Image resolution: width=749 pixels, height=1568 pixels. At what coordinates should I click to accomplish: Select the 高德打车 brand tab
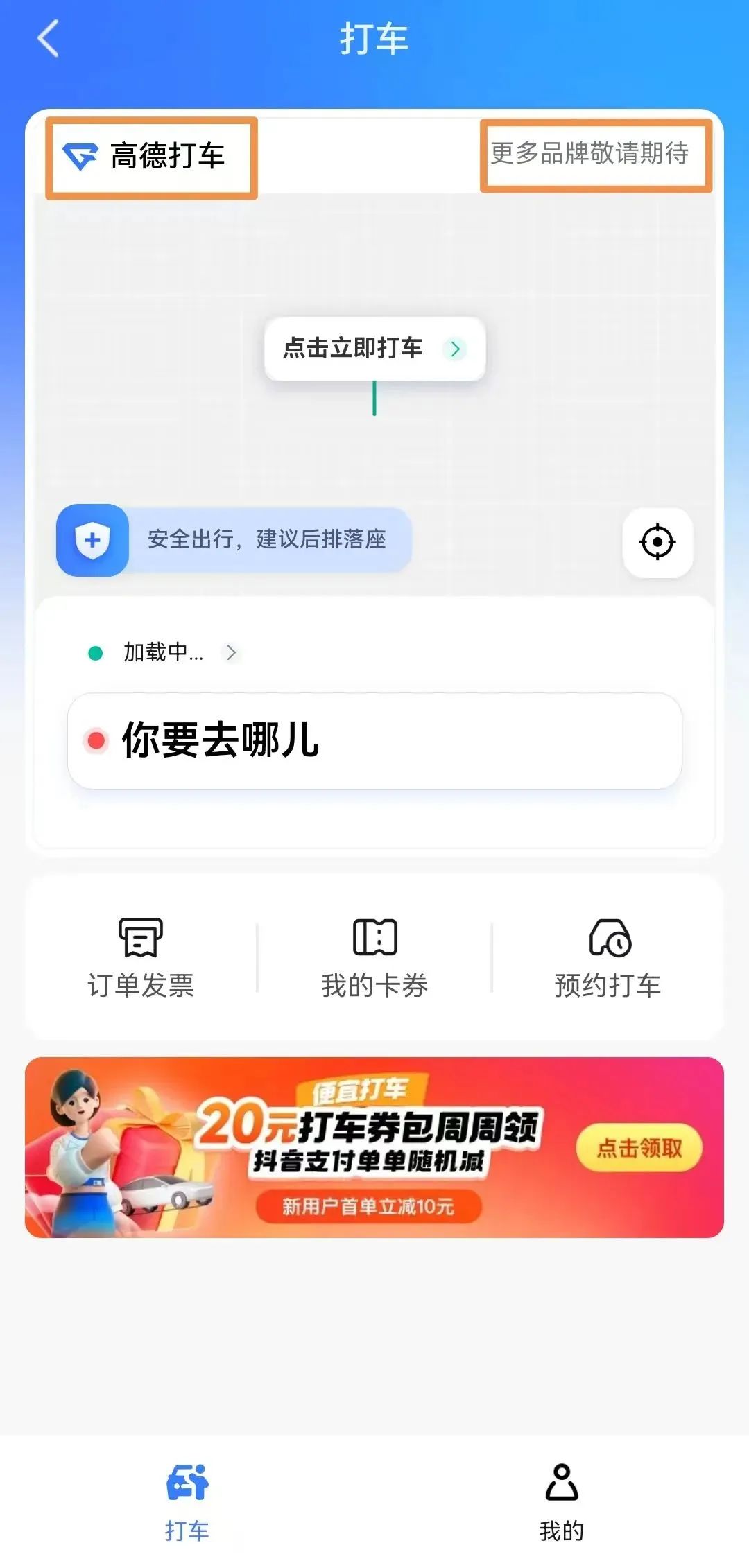pos(151,157)
